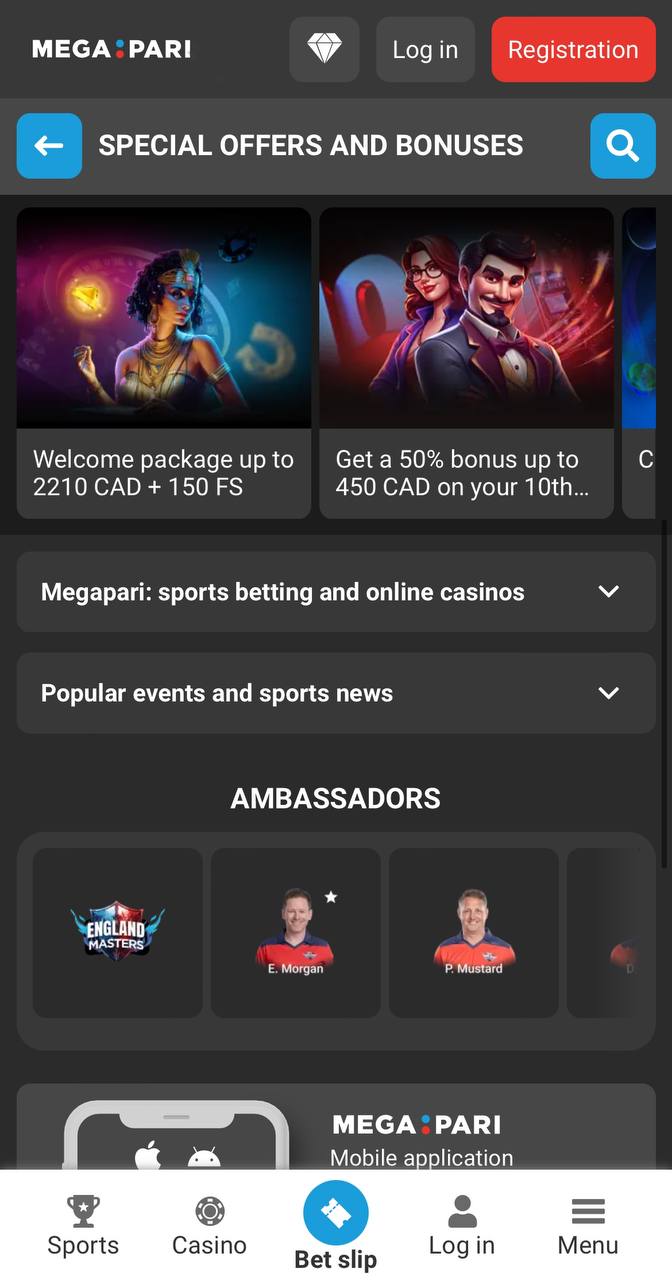Image resolution: width=672 pixels, height=1280 pixels.
Task: Tap Log in in the bottom navigation
Action: [462, 1225]
